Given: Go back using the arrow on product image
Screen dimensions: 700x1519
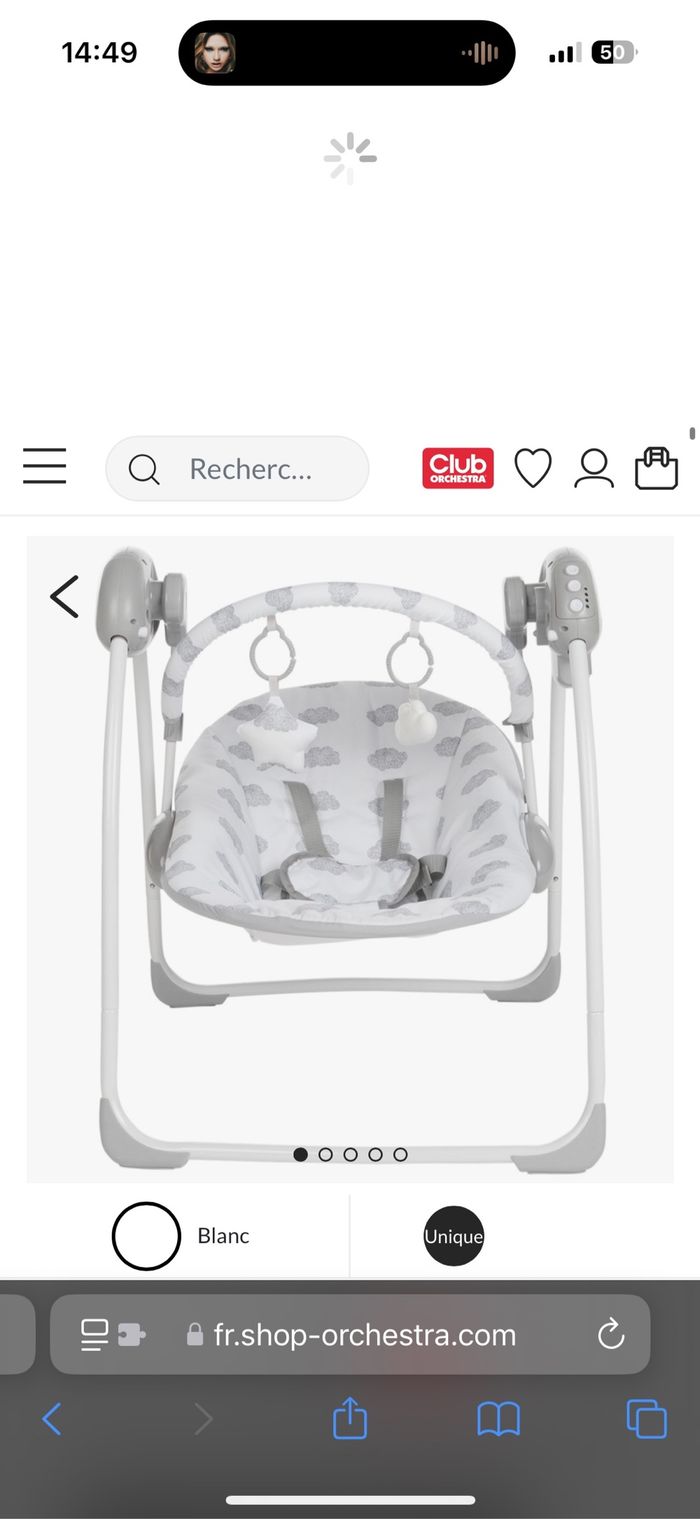Looking at the screenshot, I should (64, 597).
